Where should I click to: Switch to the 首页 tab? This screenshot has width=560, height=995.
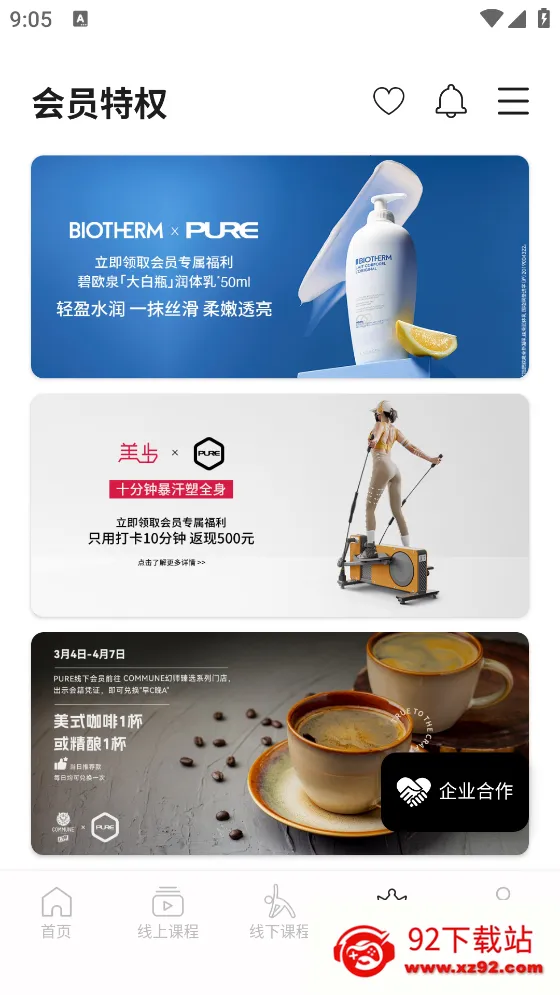point(56,913)
